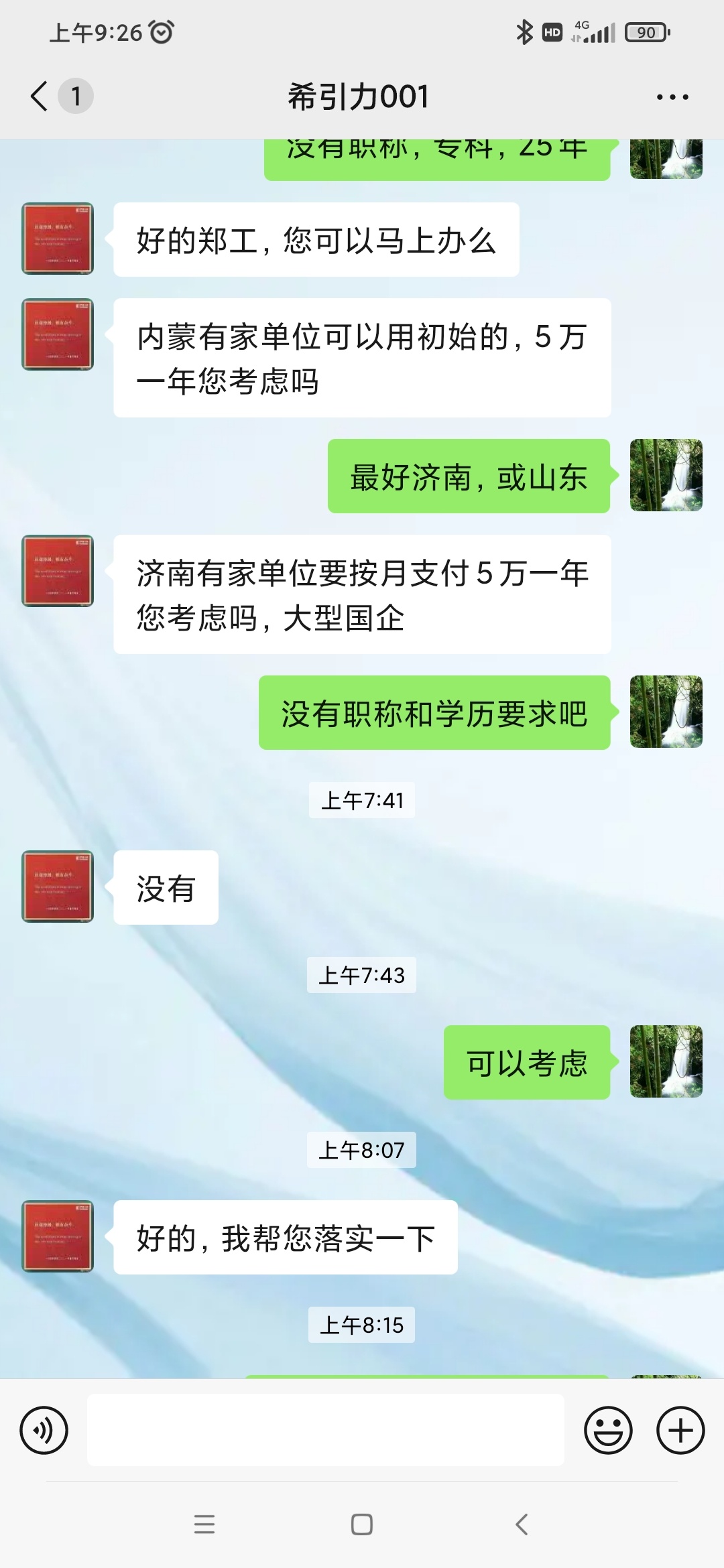
Task: Open contact avatar beside '没有' message
Action: click(58, 887)
